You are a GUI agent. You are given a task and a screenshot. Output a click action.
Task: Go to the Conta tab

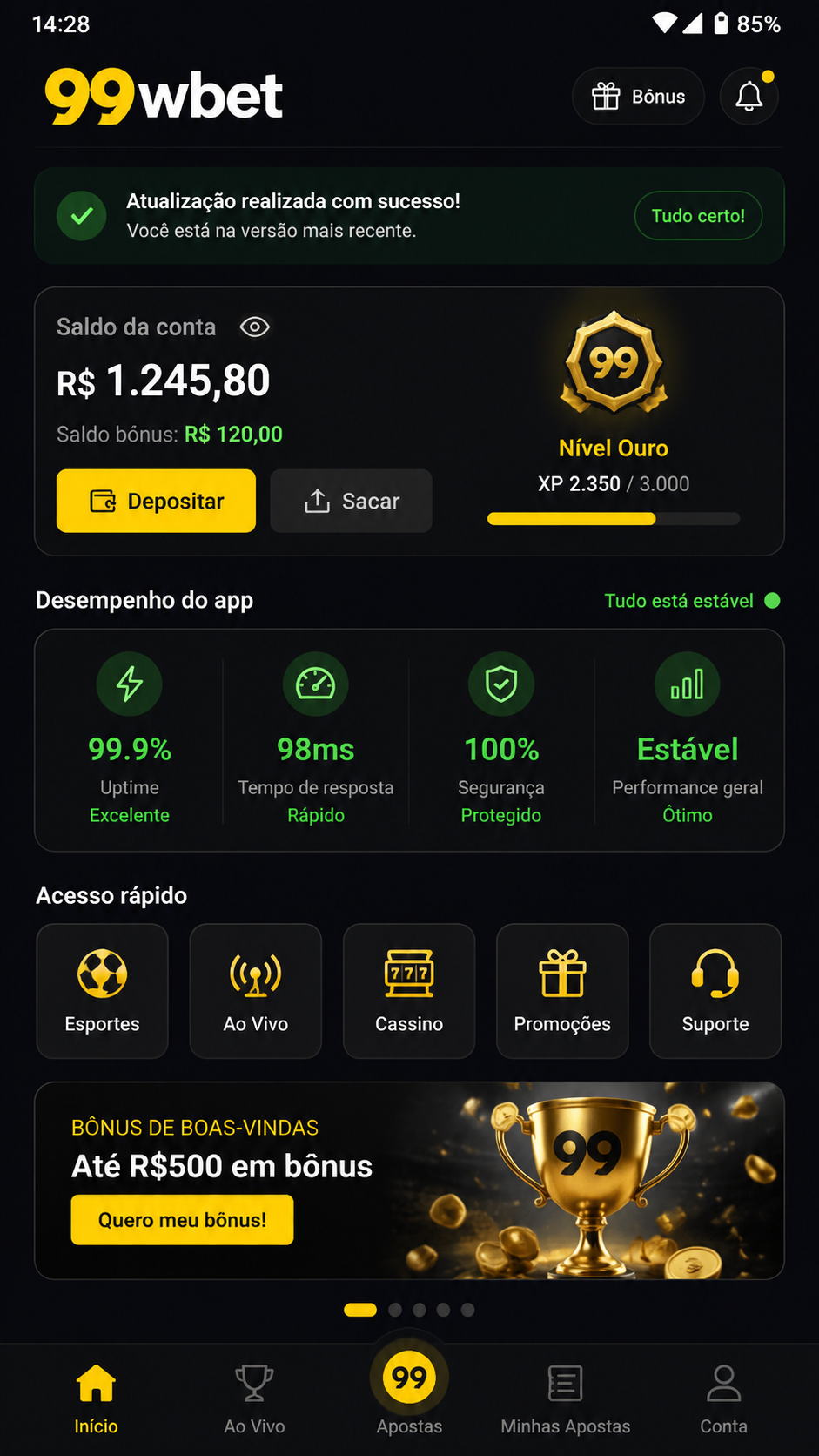pos(723,1399)
